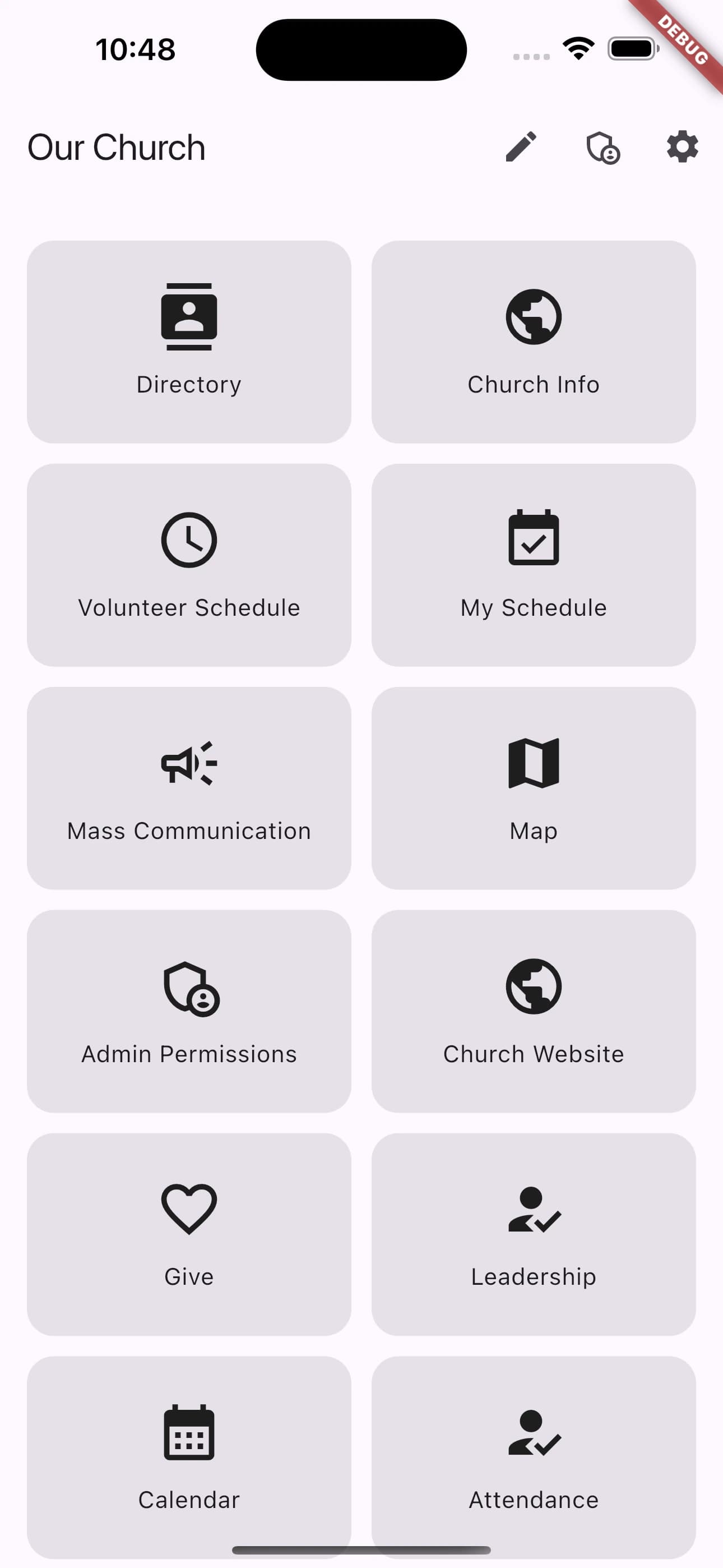The height and width of the screenshot is (1568, 723).
Task: Open the Volunteer Schedule
Action: point(189,563)
